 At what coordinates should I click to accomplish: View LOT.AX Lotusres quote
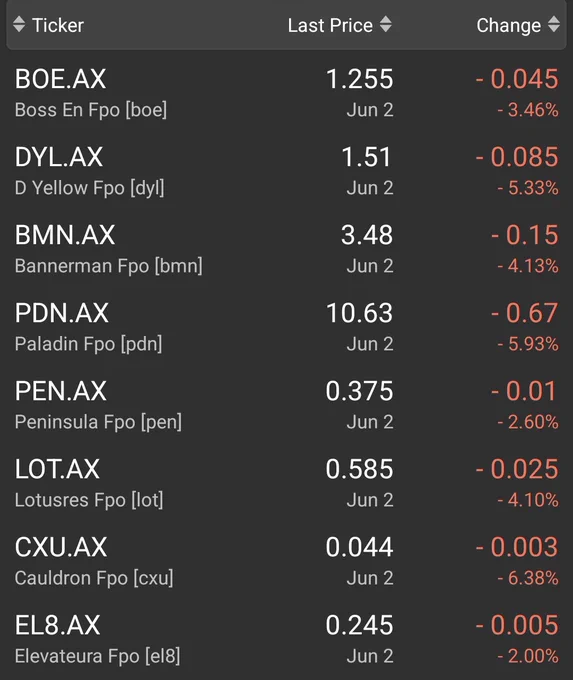coord(286,484)
